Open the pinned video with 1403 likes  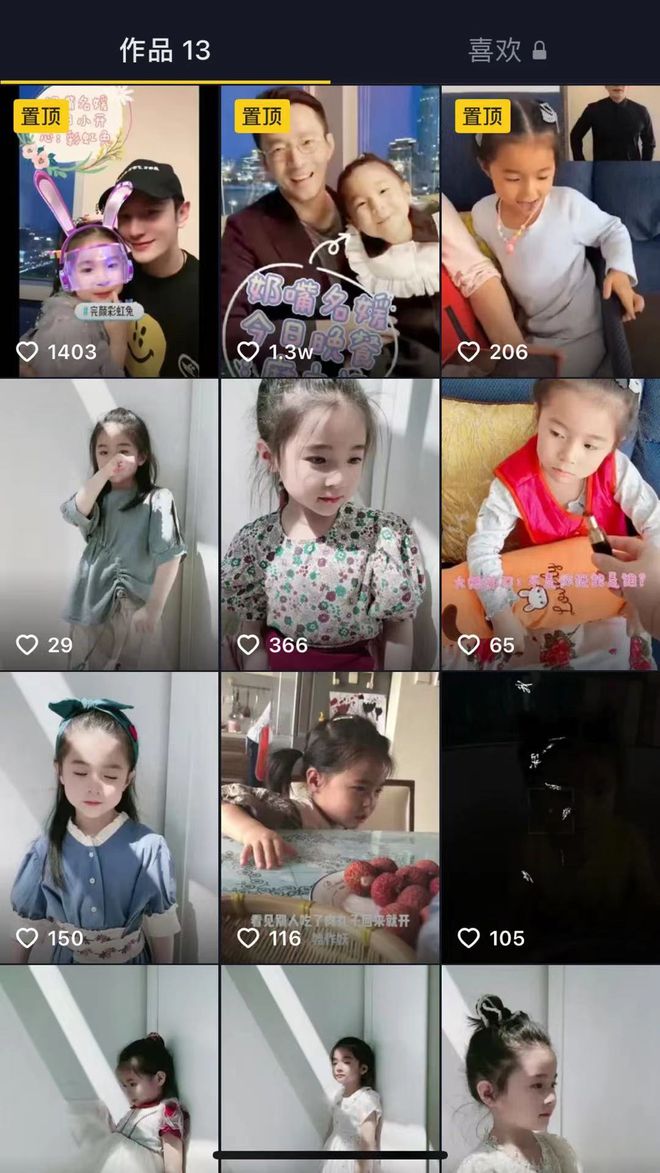point(109,230)
